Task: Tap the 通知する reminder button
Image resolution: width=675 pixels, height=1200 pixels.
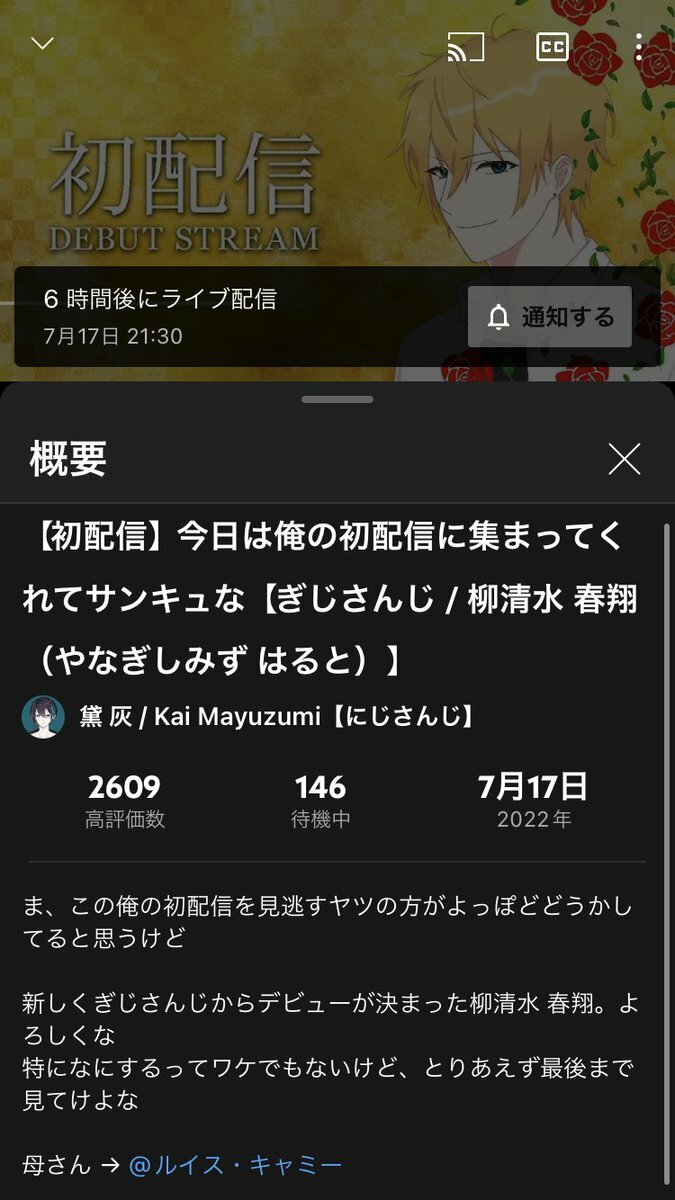Action: (x=549, y=317)
